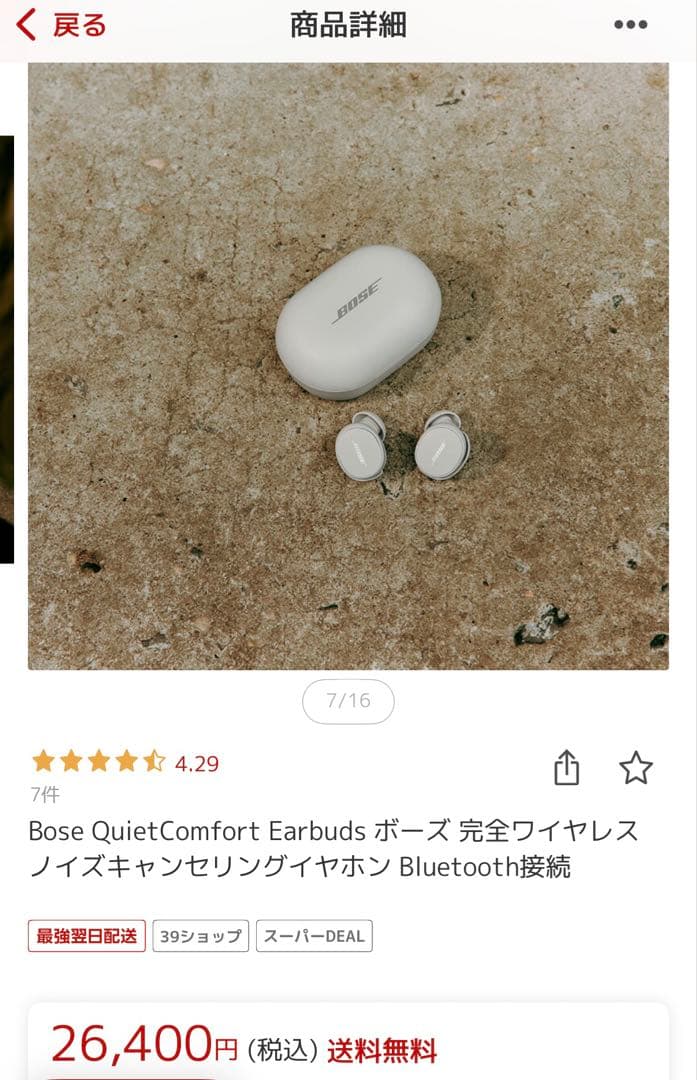Tap the スーパーDEAL tag
The height and width of the screenshot is (1080, 697).
pos(314,937)
